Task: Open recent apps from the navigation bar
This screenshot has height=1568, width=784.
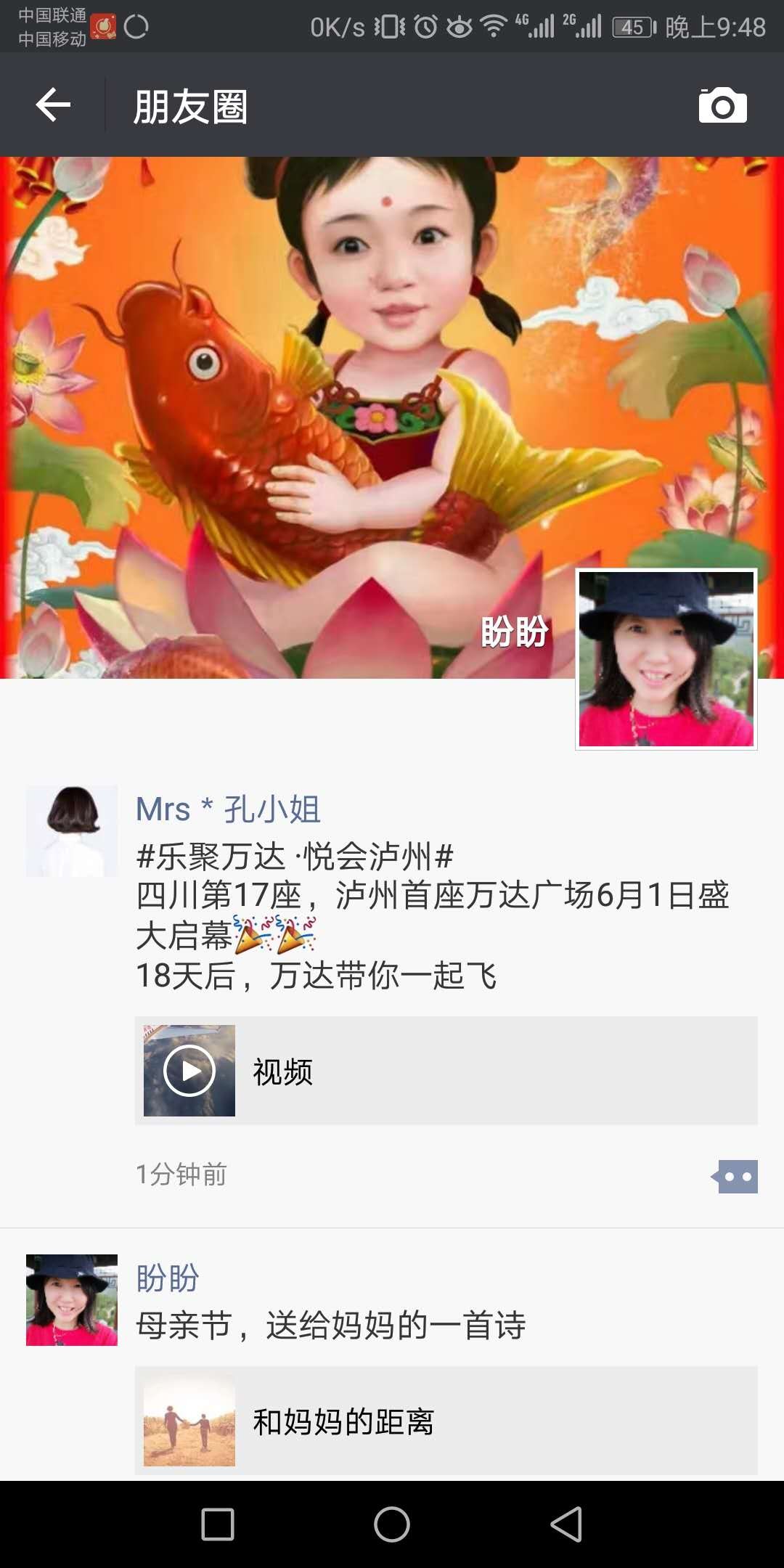Action: [x=217, y=1524]
